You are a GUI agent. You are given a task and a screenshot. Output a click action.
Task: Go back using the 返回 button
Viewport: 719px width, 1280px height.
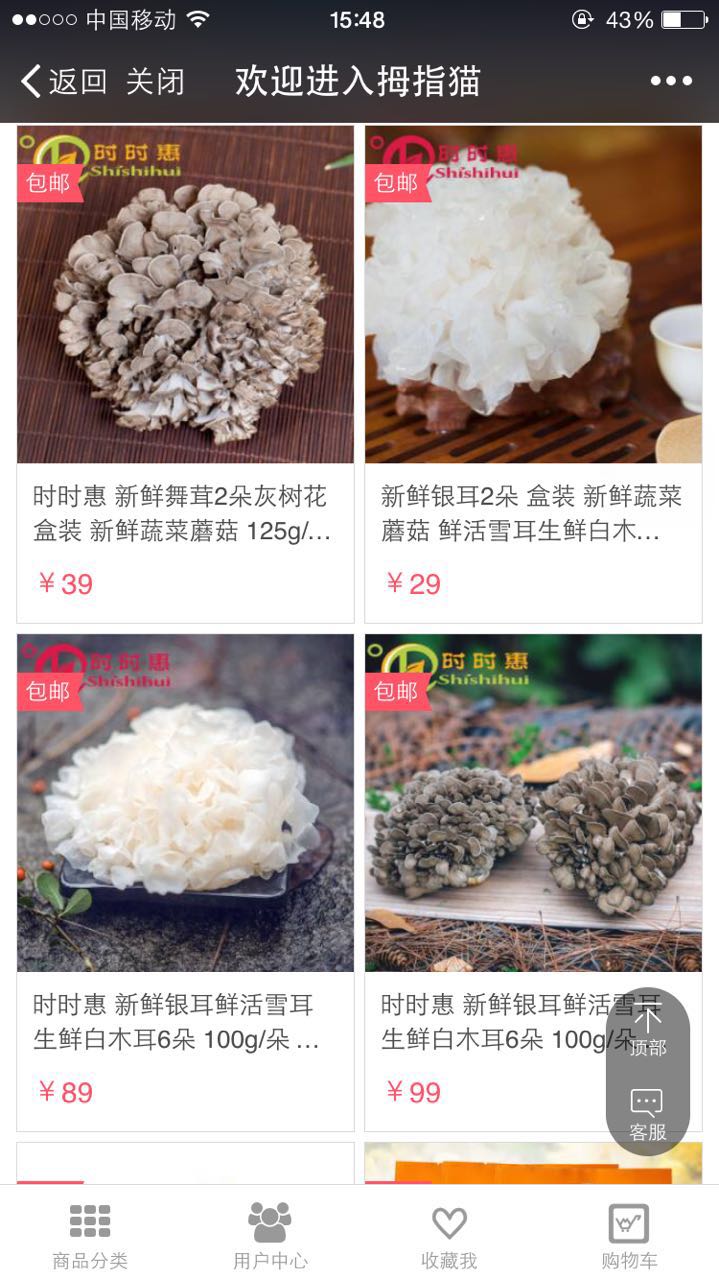coord(64,81)
